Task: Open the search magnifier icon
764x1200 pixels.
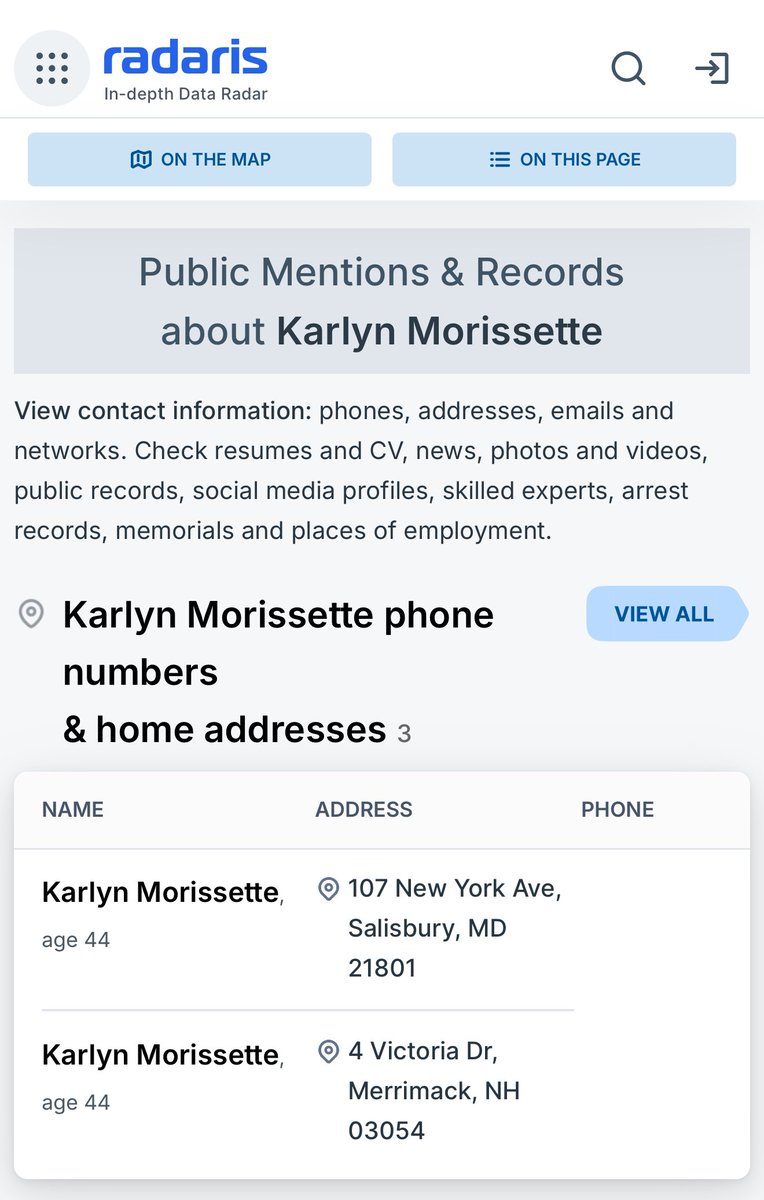Action: [x=628, y=69]
